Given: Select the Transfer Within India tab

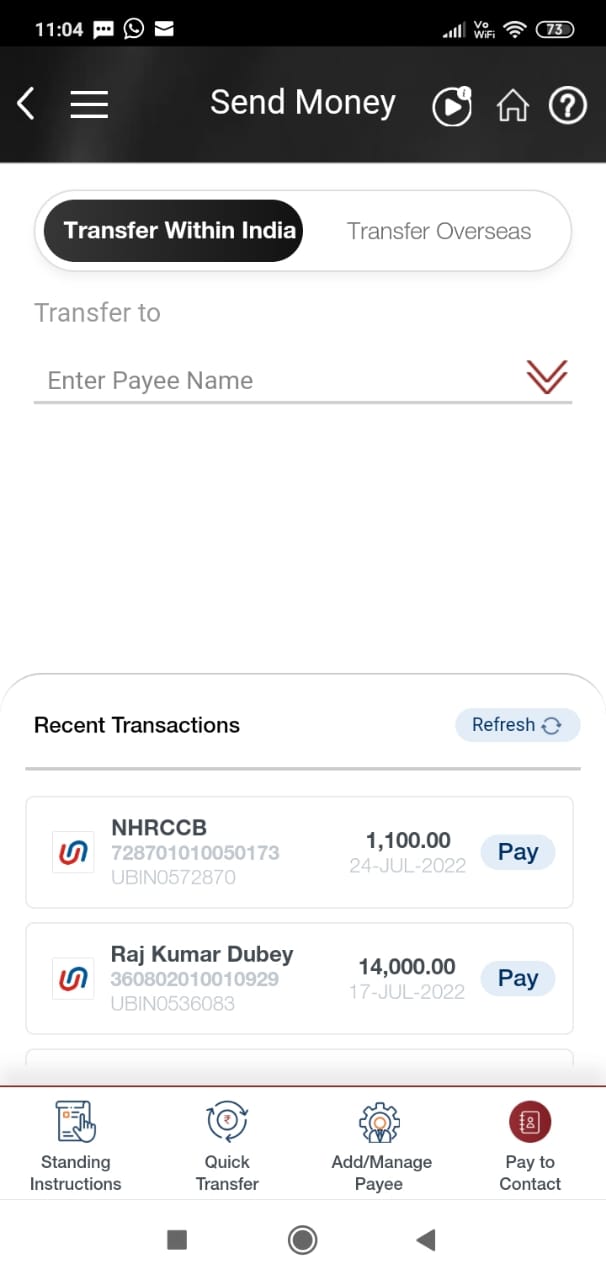Looking at the screenshot, I should click(x=173, y=231).
